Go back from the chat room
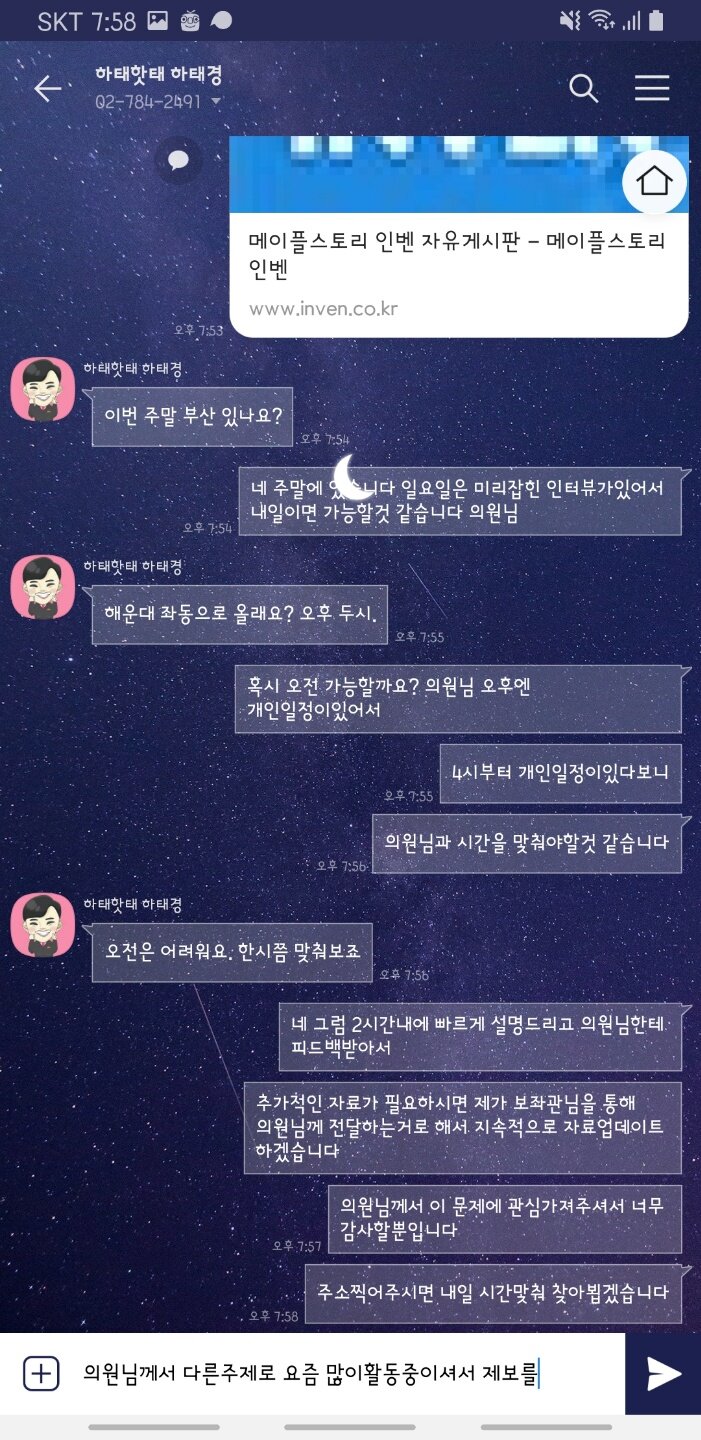 pyautogui.click(x=47, y=89)
